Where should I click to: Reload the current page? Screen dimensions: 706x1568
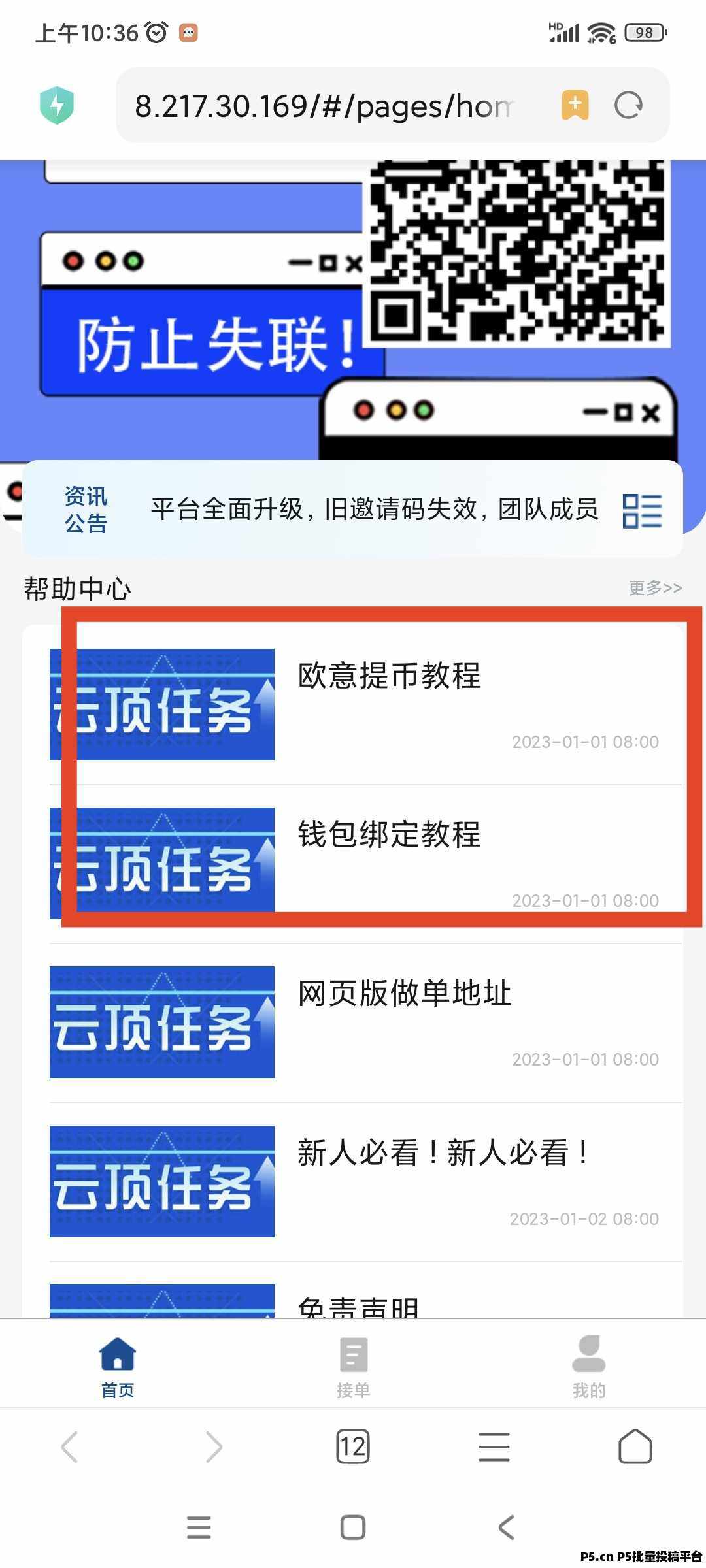click(x=629, y=105)
